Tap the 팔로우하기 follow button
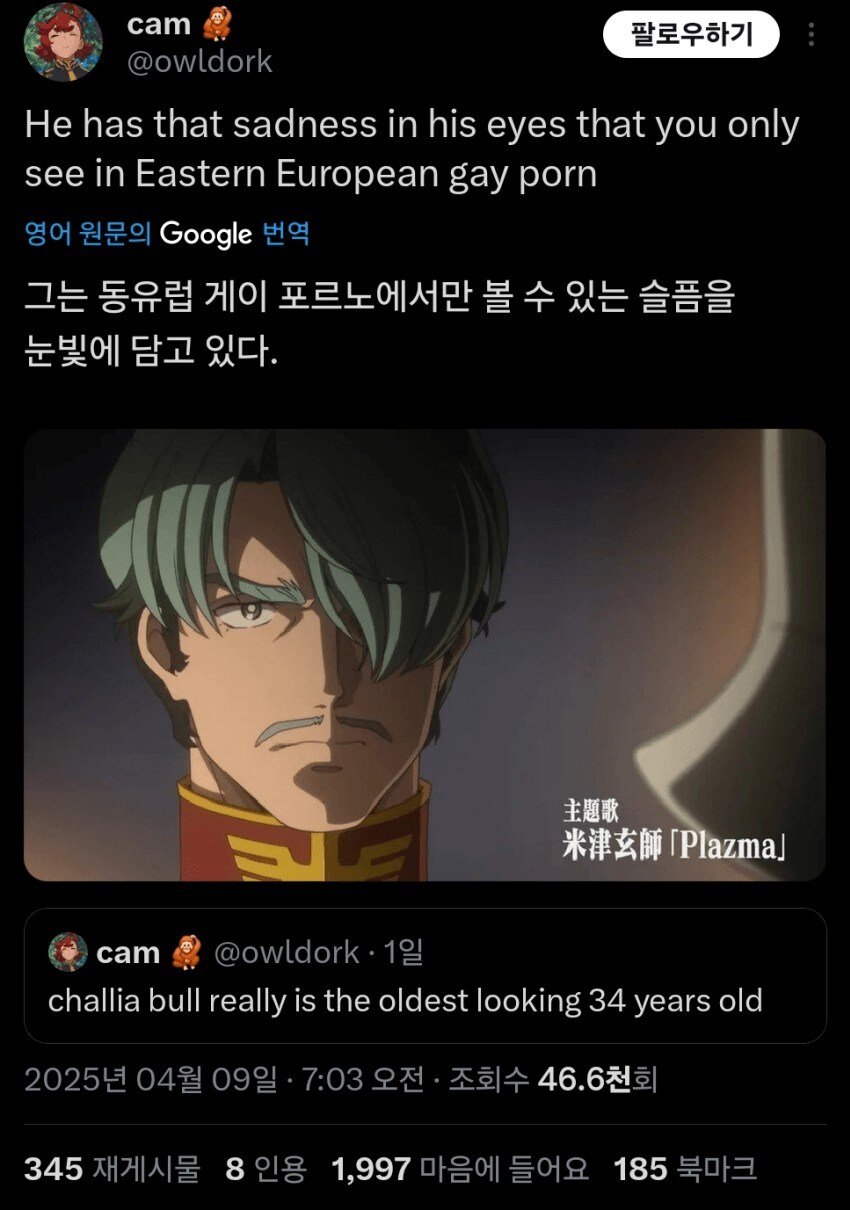This screenshot has width=850, height=1210. coord(691,35)
